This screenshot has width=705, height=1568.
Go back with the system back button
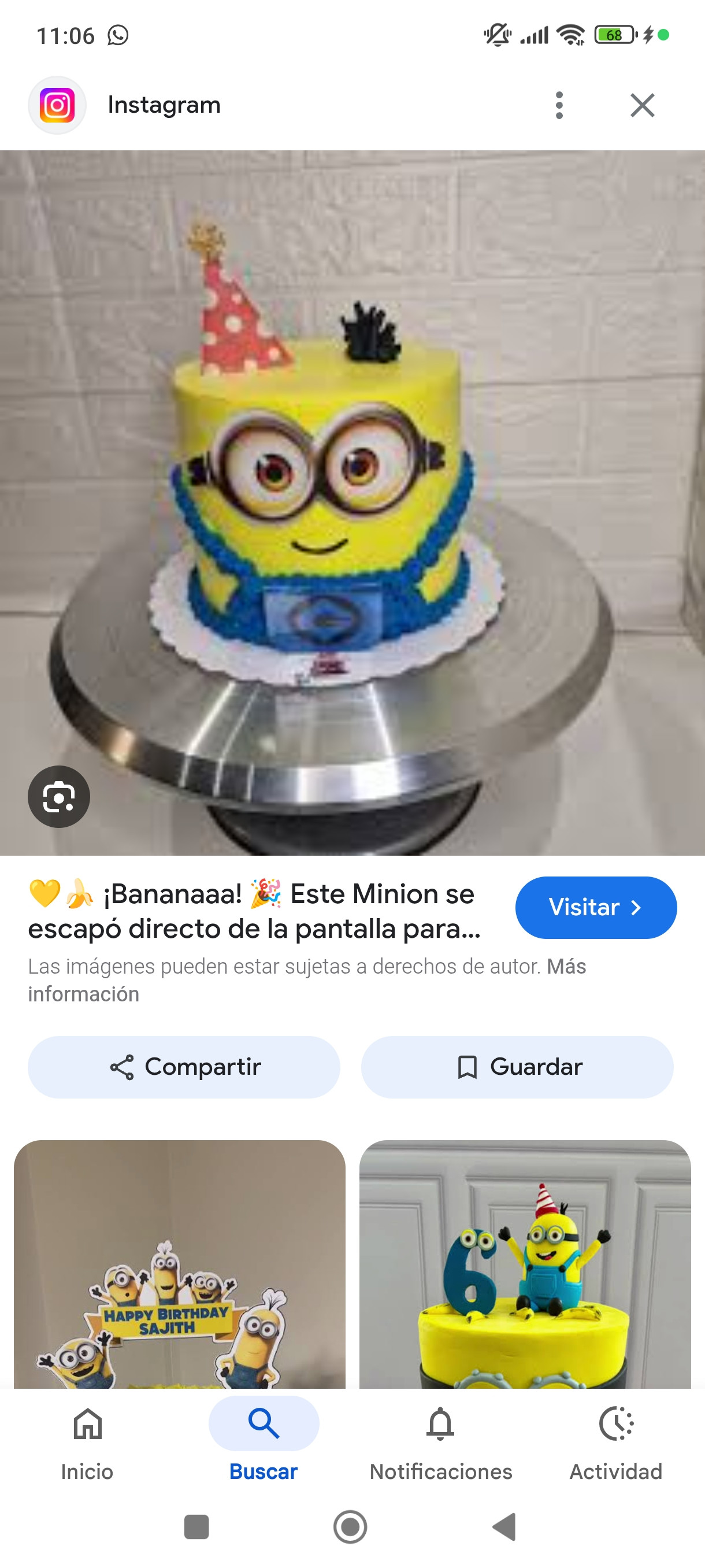tap(504, 1526)
